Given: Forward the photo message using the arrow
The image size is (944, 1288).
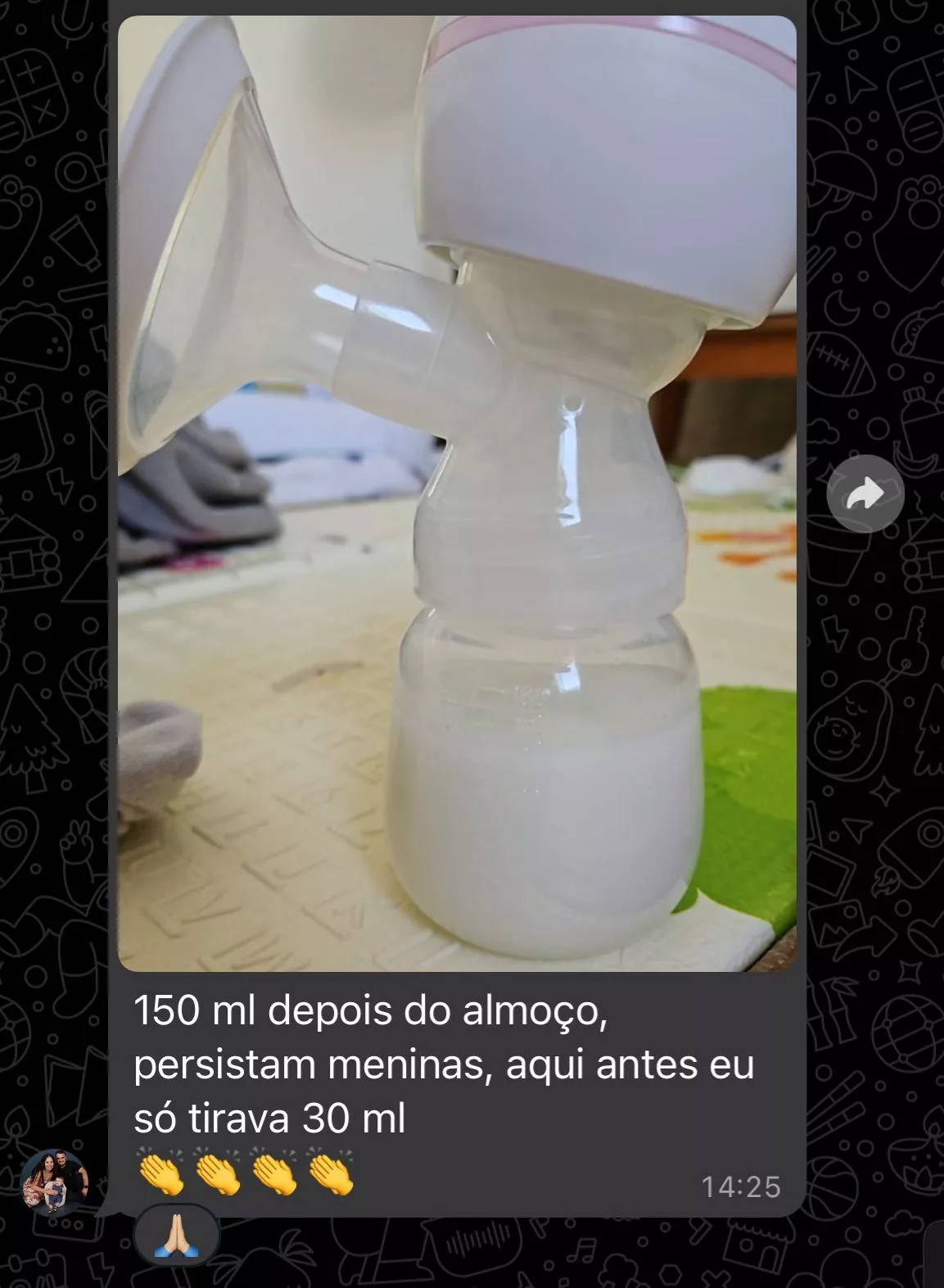Looking at the screenshot, I should pyautogui.click(x=865, y=494).
